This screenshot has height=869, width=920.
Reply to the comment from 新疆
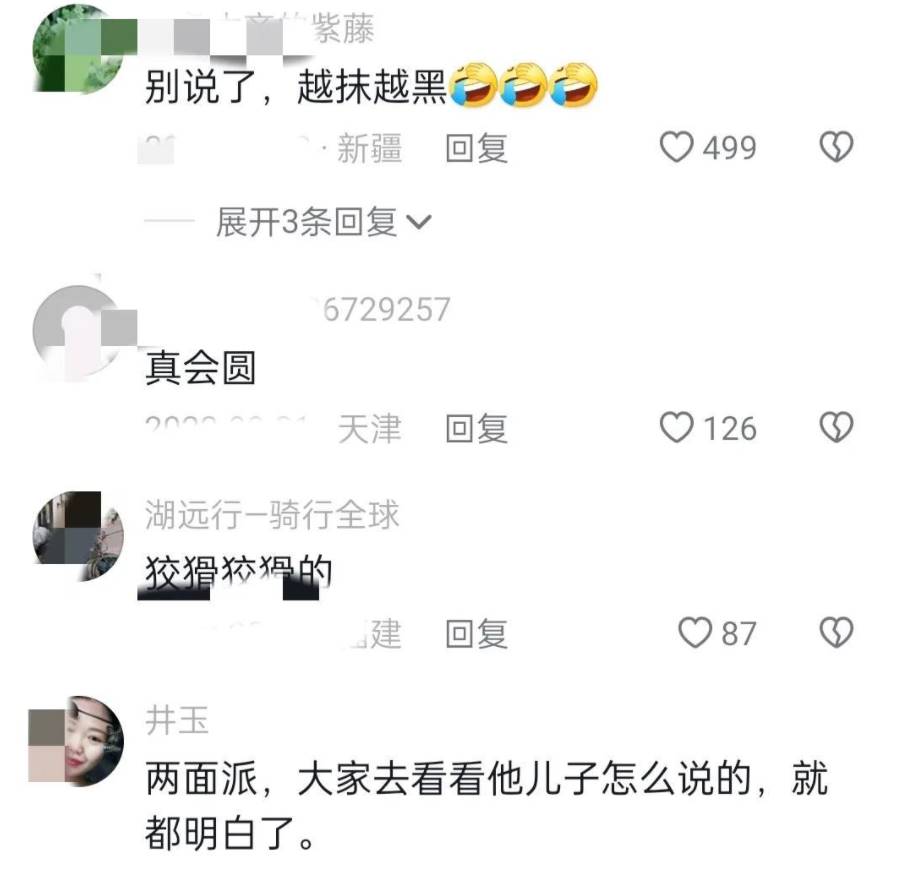coord(476,149)
